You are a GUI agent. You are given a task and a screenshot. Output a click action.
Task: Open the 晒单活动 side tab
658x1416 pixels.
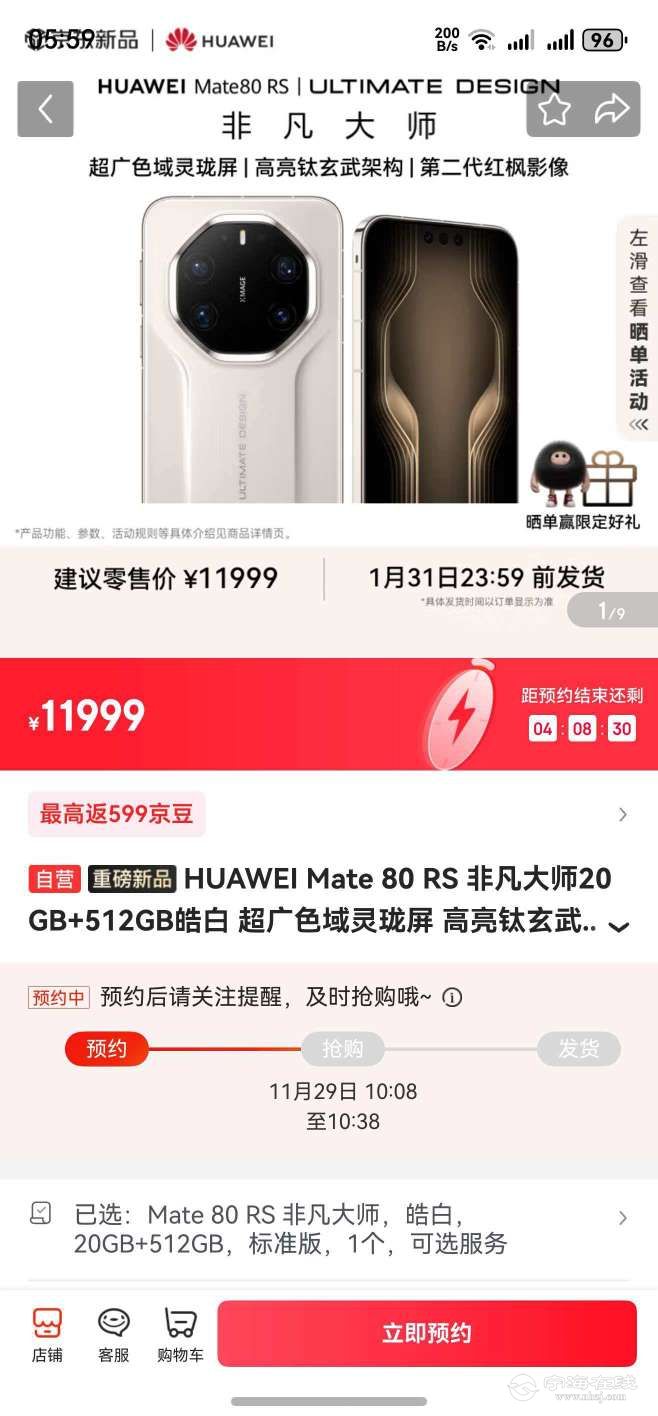pos(638,328)
